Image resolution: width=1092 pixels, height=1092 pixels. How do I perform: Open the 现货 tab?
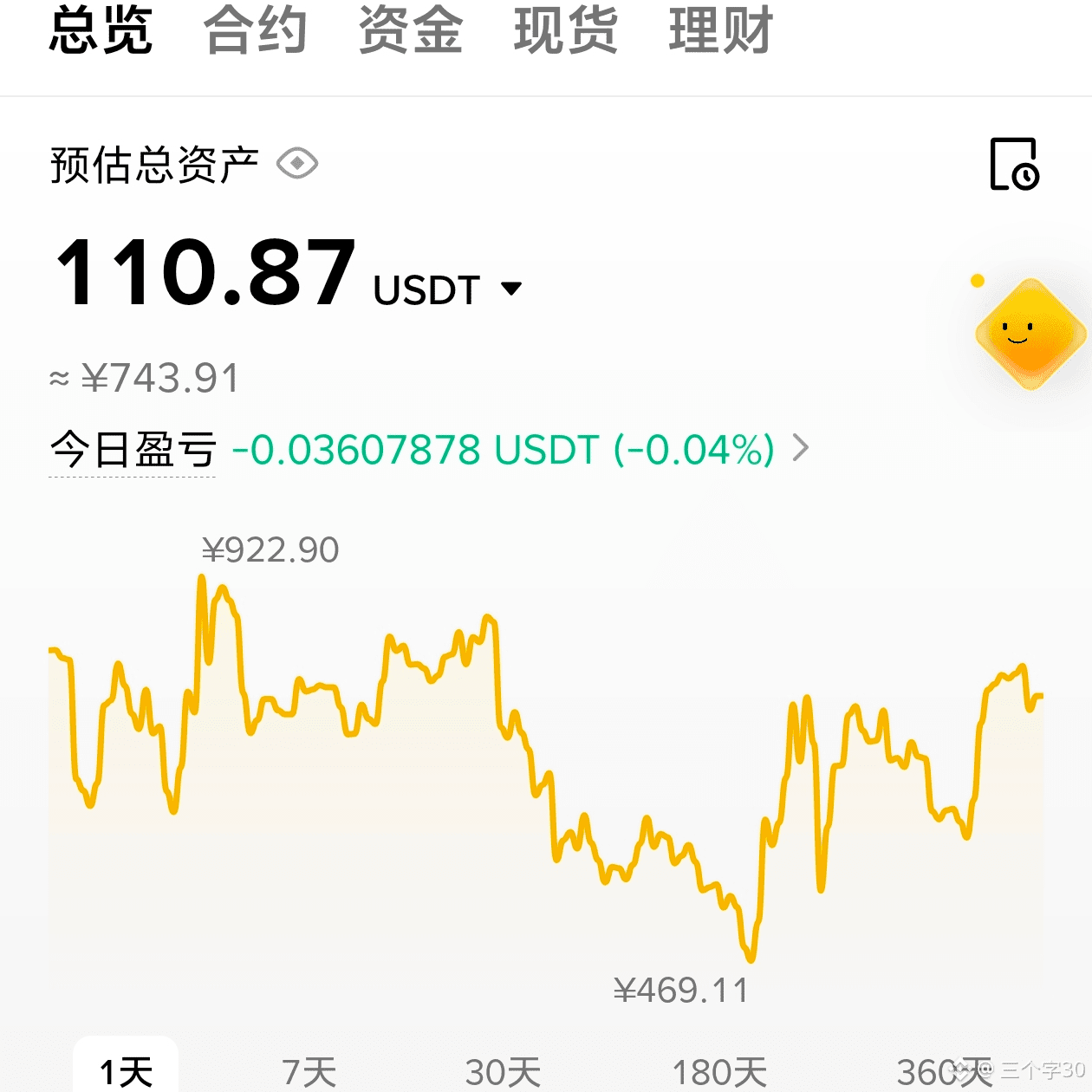click(565, 30)
